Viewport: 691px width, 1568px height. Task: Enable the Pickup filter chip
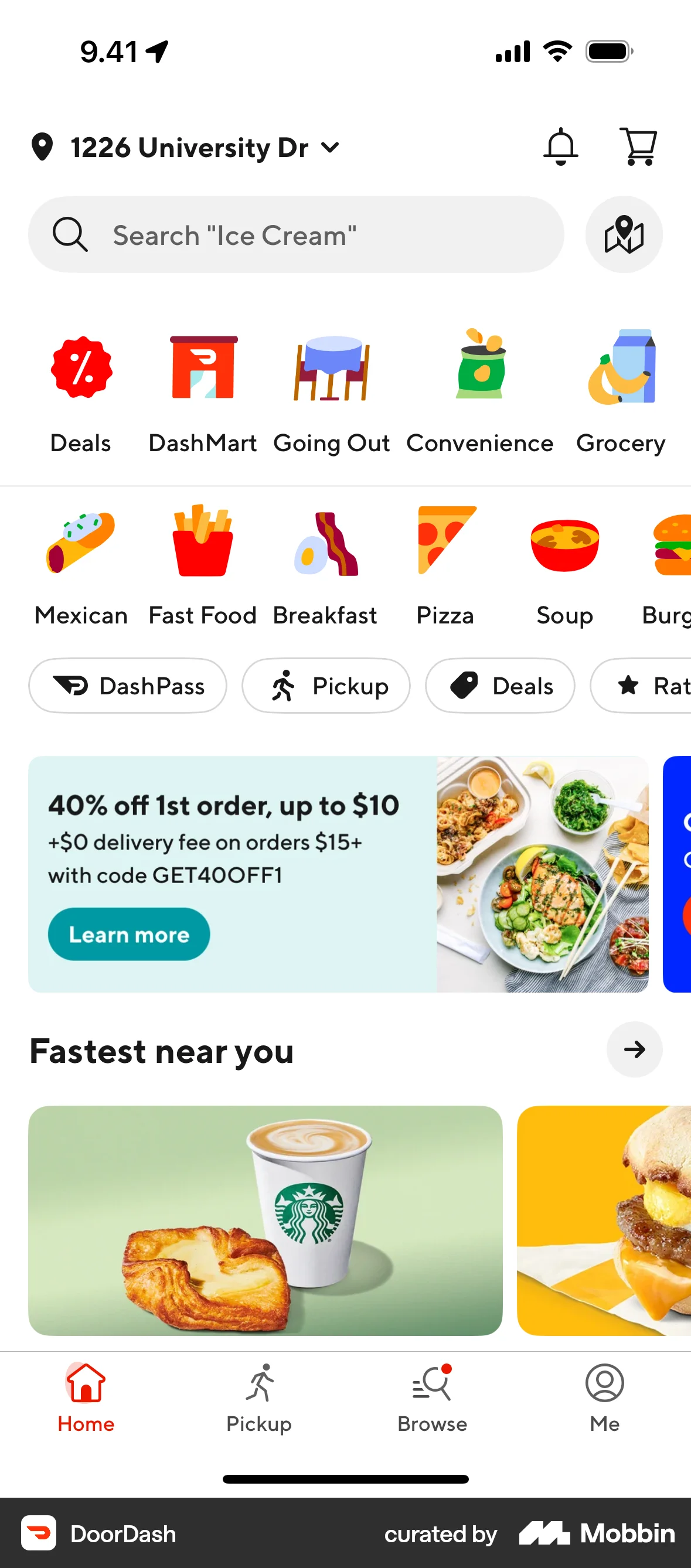click(326, 686)
